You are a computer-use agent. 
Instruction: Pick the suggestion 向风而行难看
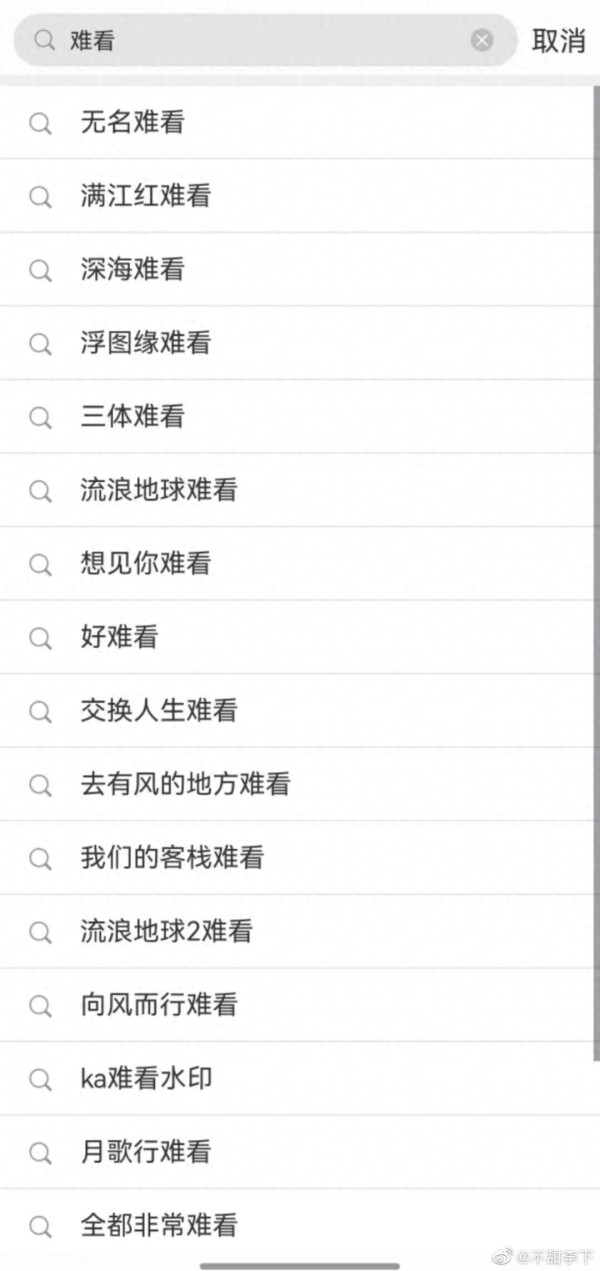click(x=159, y=1005)
